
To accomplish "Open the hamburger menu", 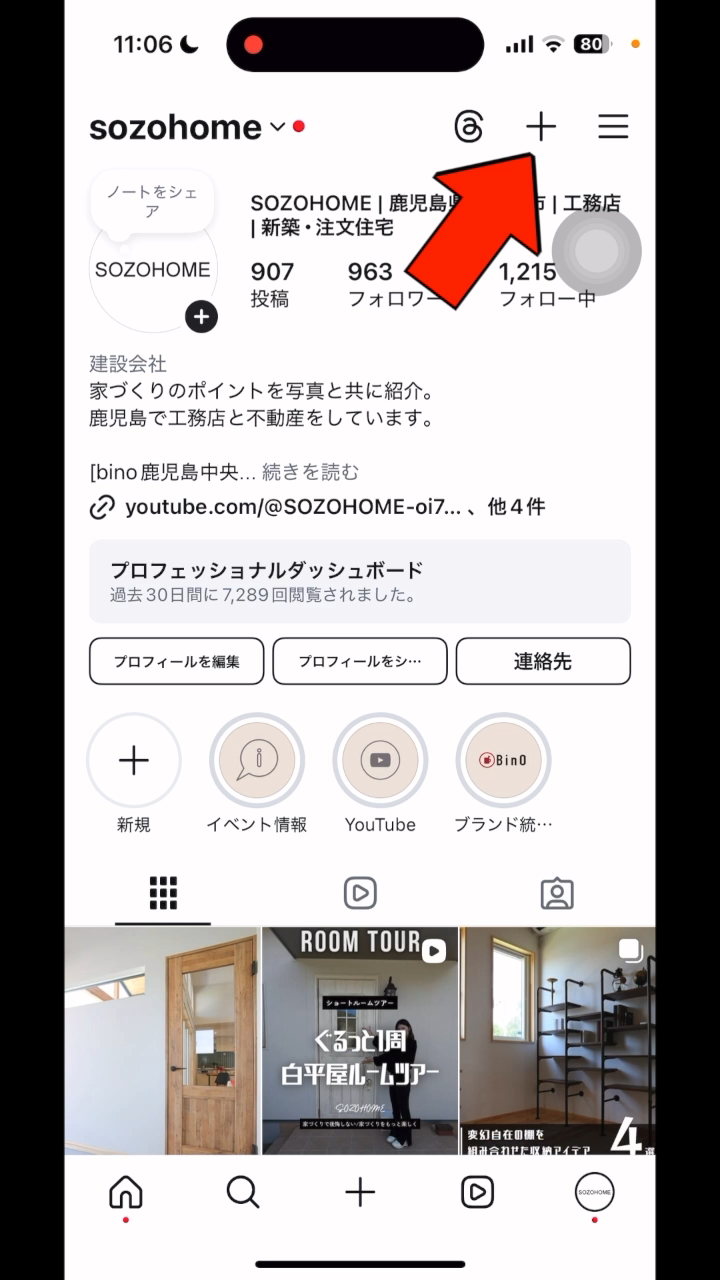I will pyautogui.click(x=613, y=127).
